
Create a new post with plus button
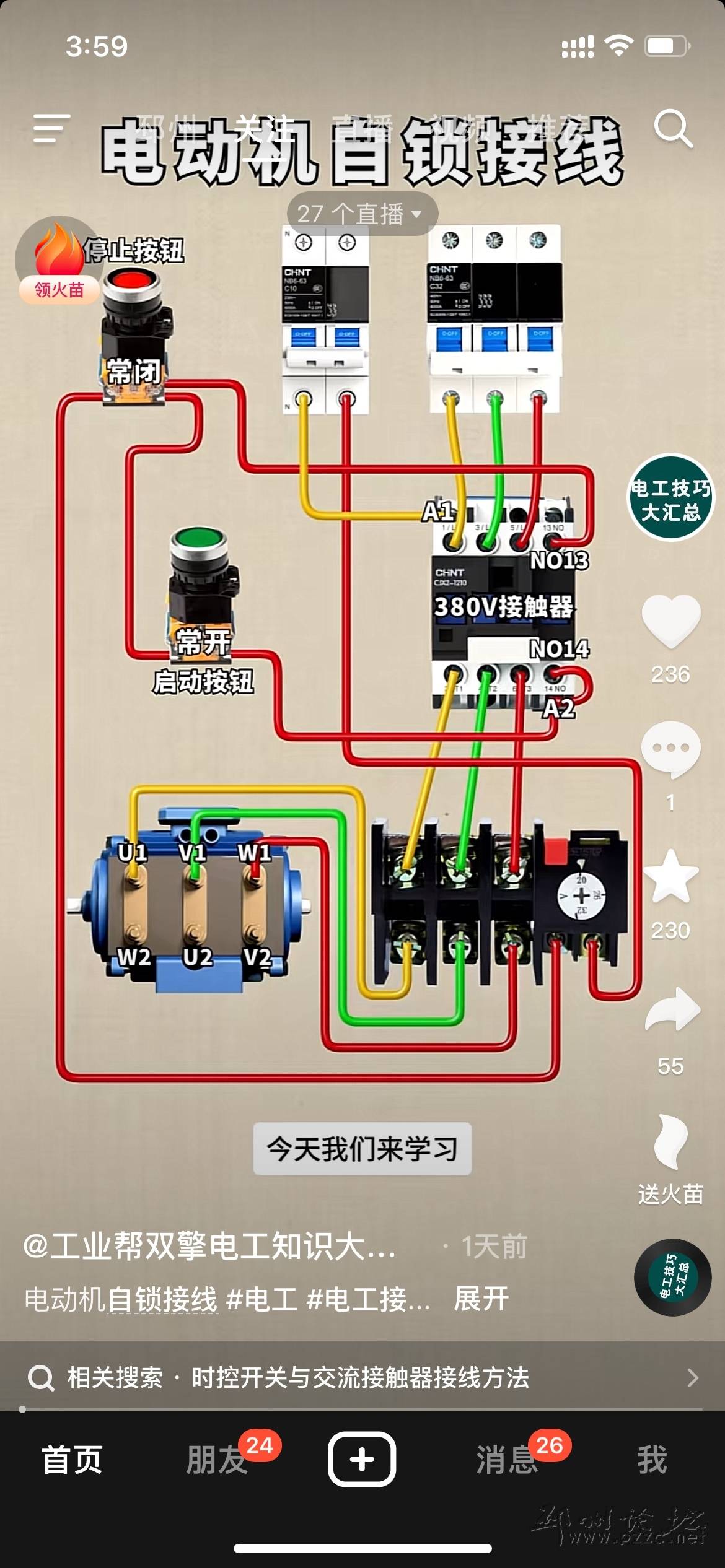coord(362,1459)
